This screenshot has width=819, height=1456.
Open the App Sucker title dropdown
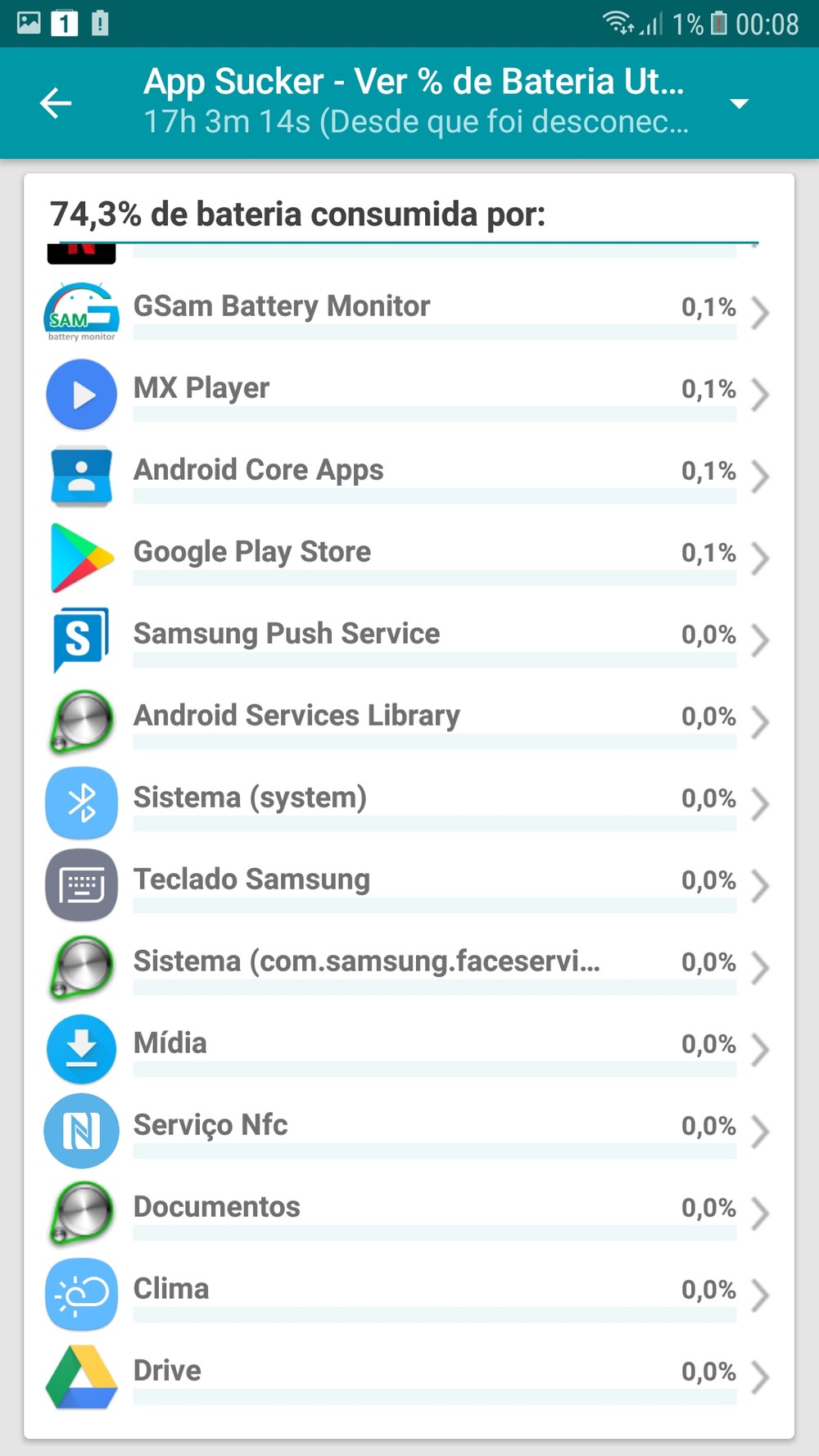point(739,103)
